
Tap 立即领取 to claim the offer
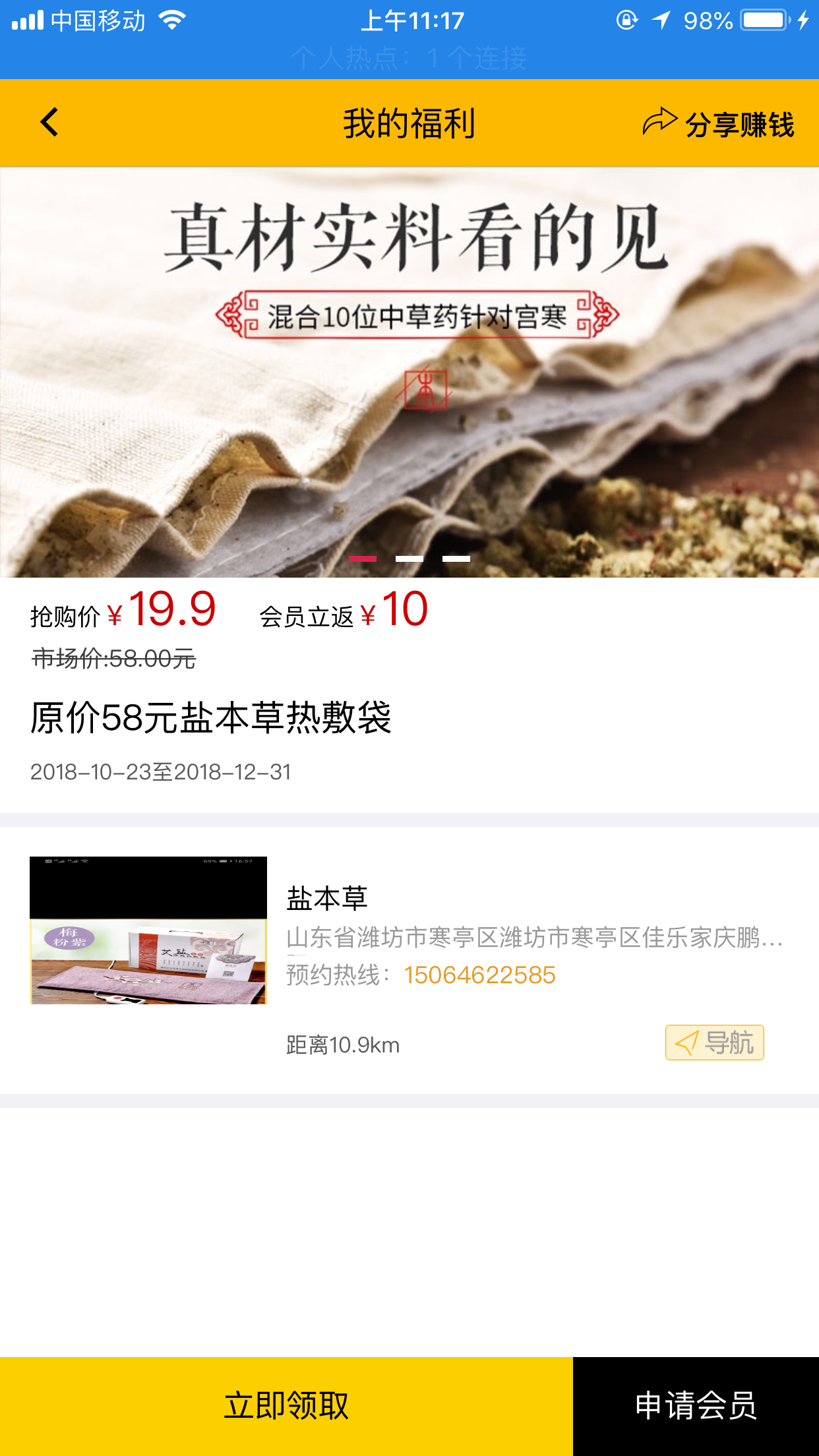click(x=286, y=1406)
